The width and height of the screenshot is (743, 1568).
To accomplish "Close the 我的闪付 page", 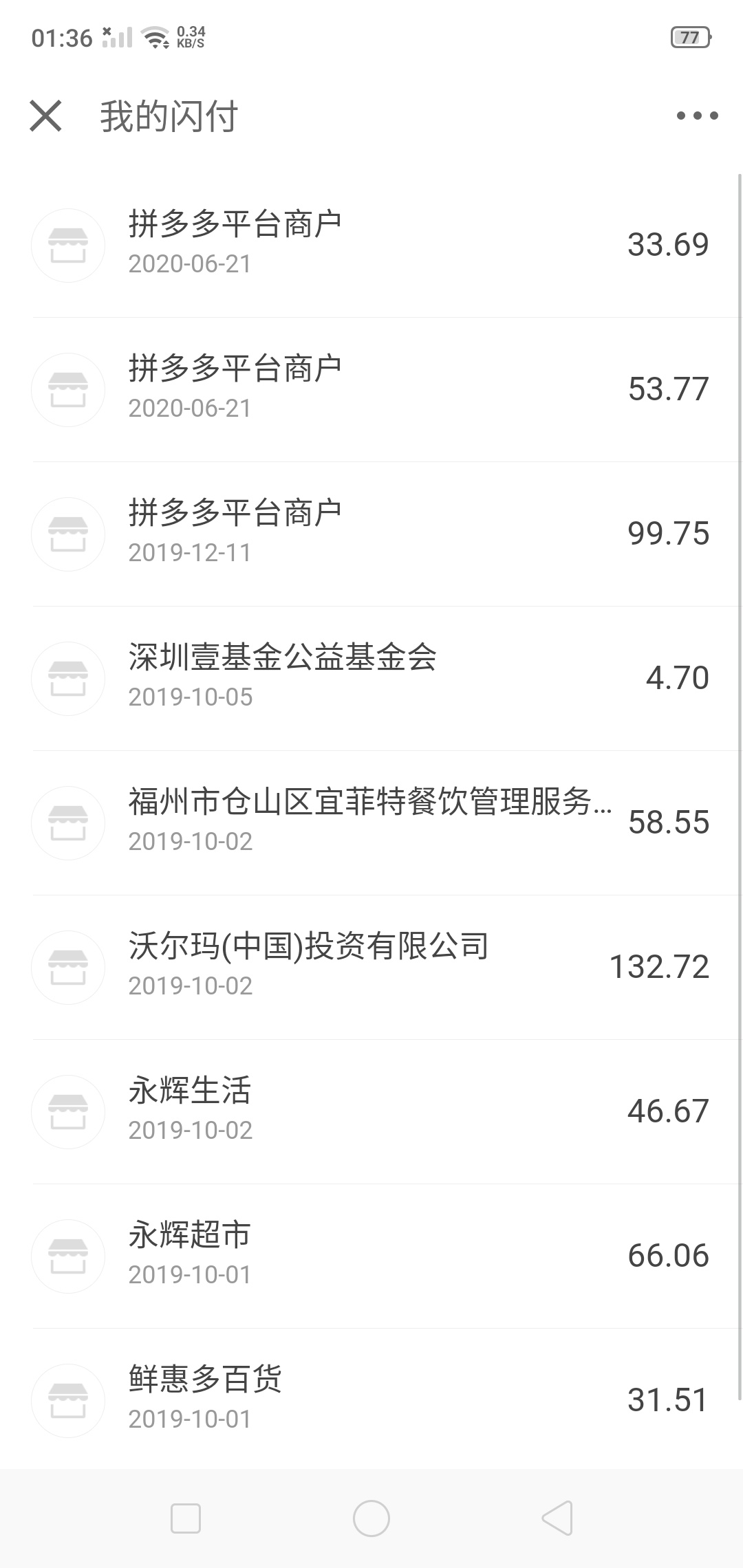I will (x=46, y=116).
